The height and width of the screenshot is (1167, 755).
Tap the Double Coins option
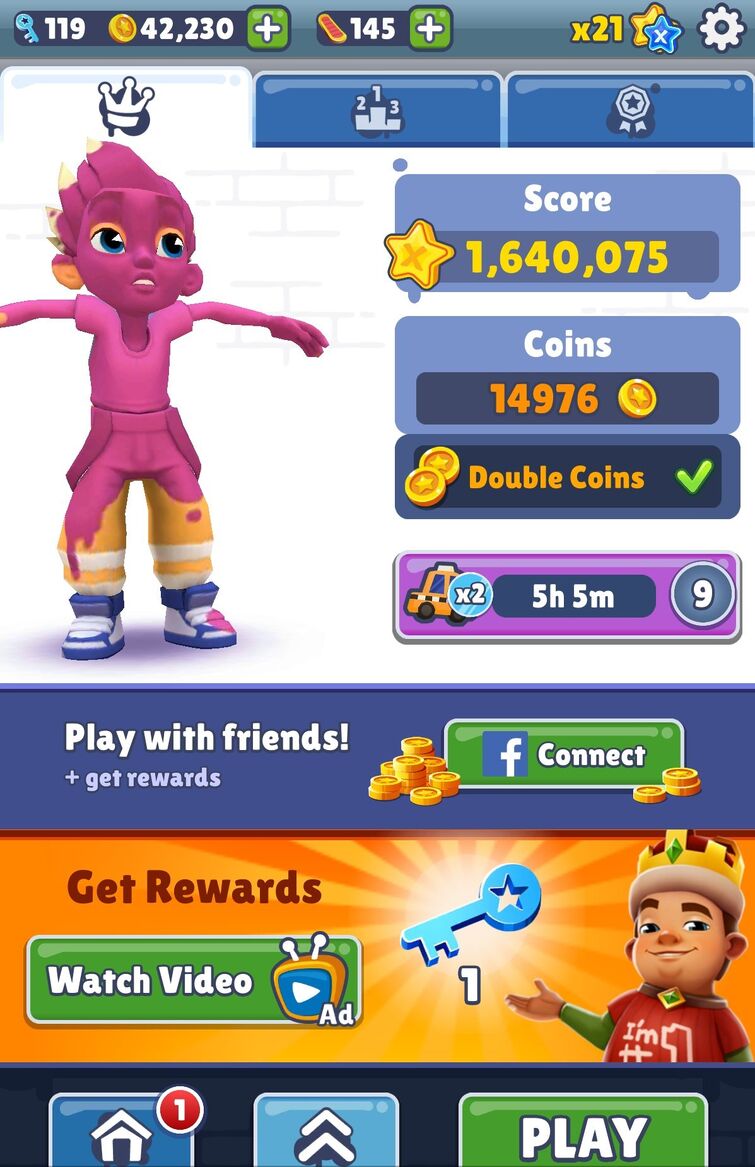567,478
